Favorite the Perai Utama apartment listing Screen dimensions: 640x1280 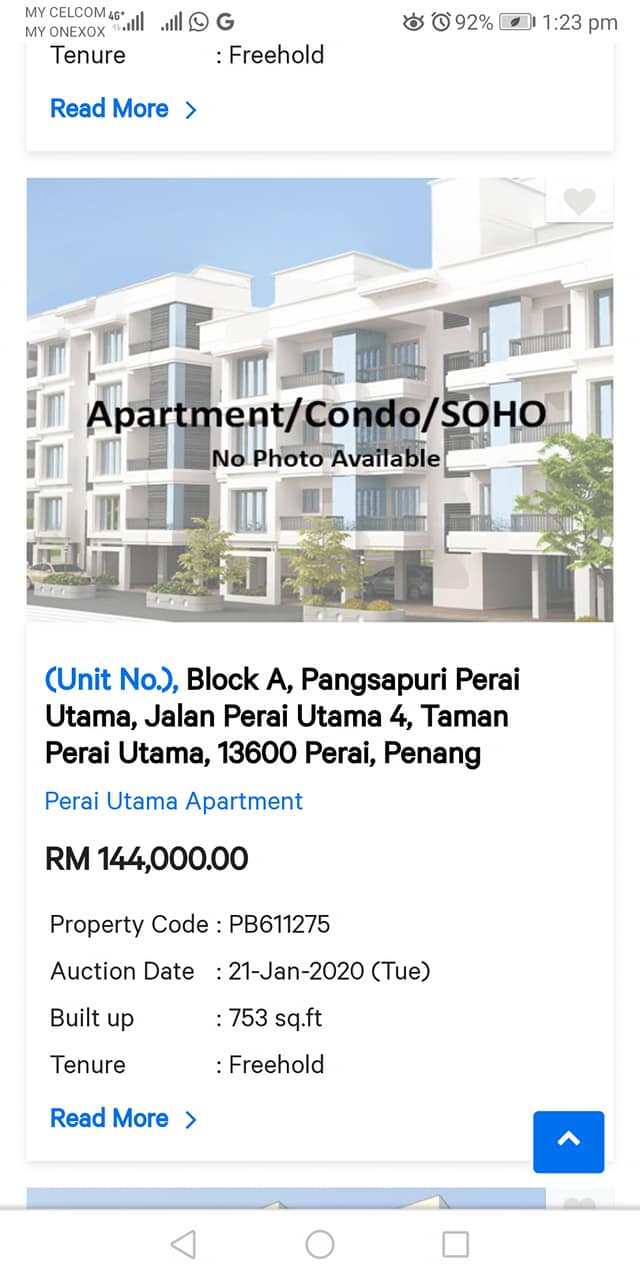tap(579, 201)
